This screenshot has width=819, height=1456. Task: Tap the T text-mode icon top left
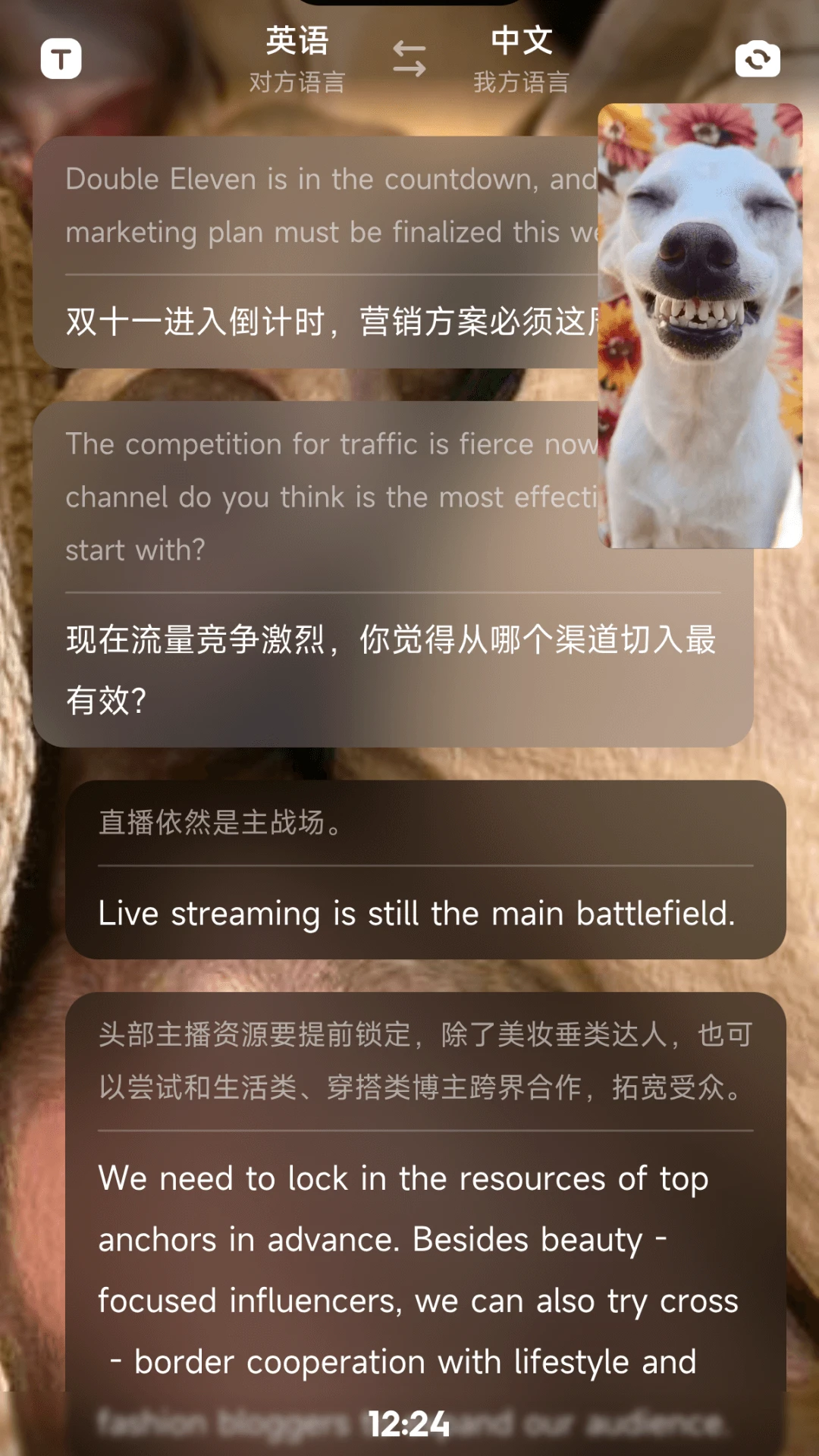[x=61, y=58]
